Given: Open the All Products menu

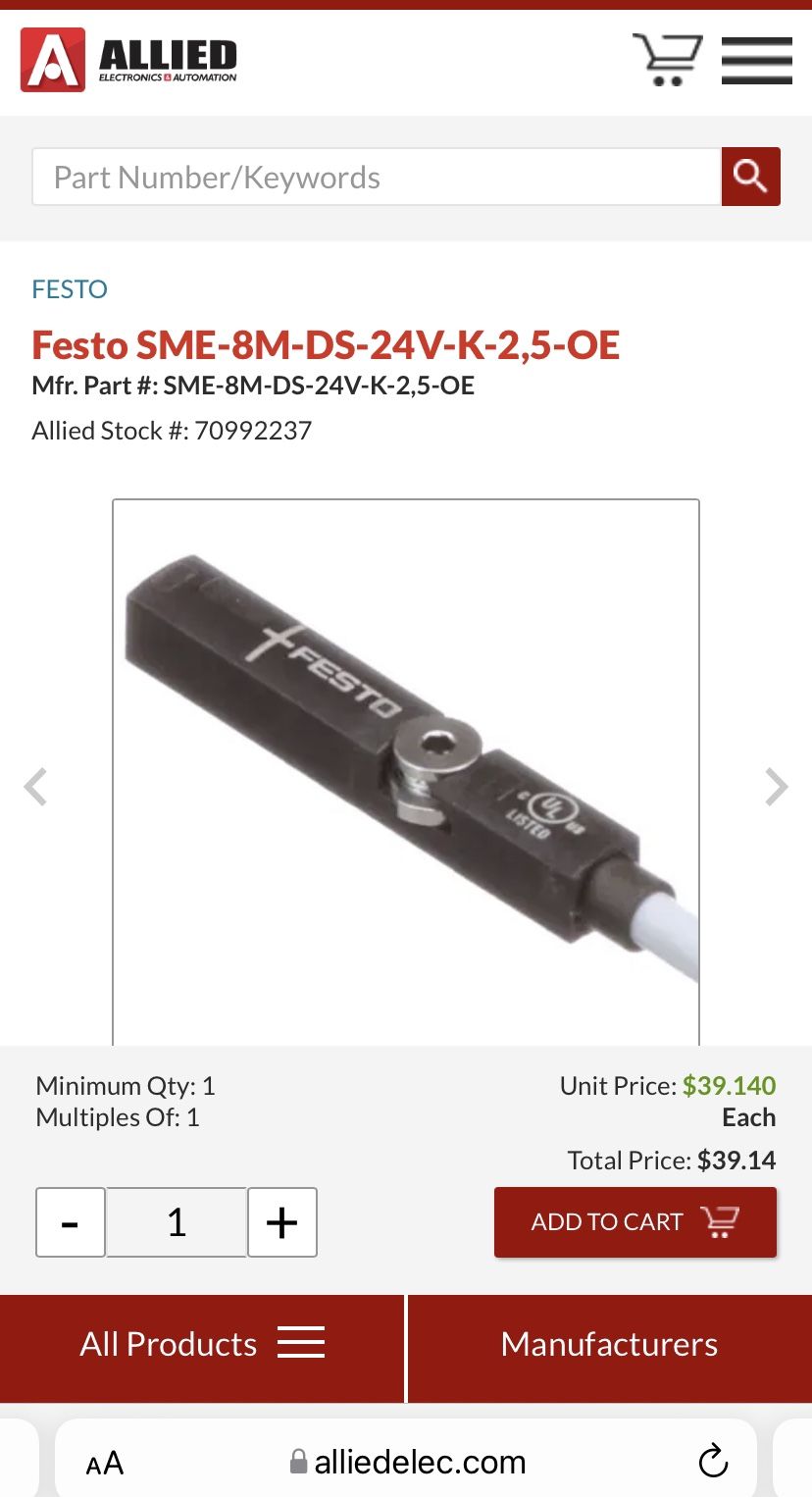Looking at the screenshot, I should pos(202,1344).
